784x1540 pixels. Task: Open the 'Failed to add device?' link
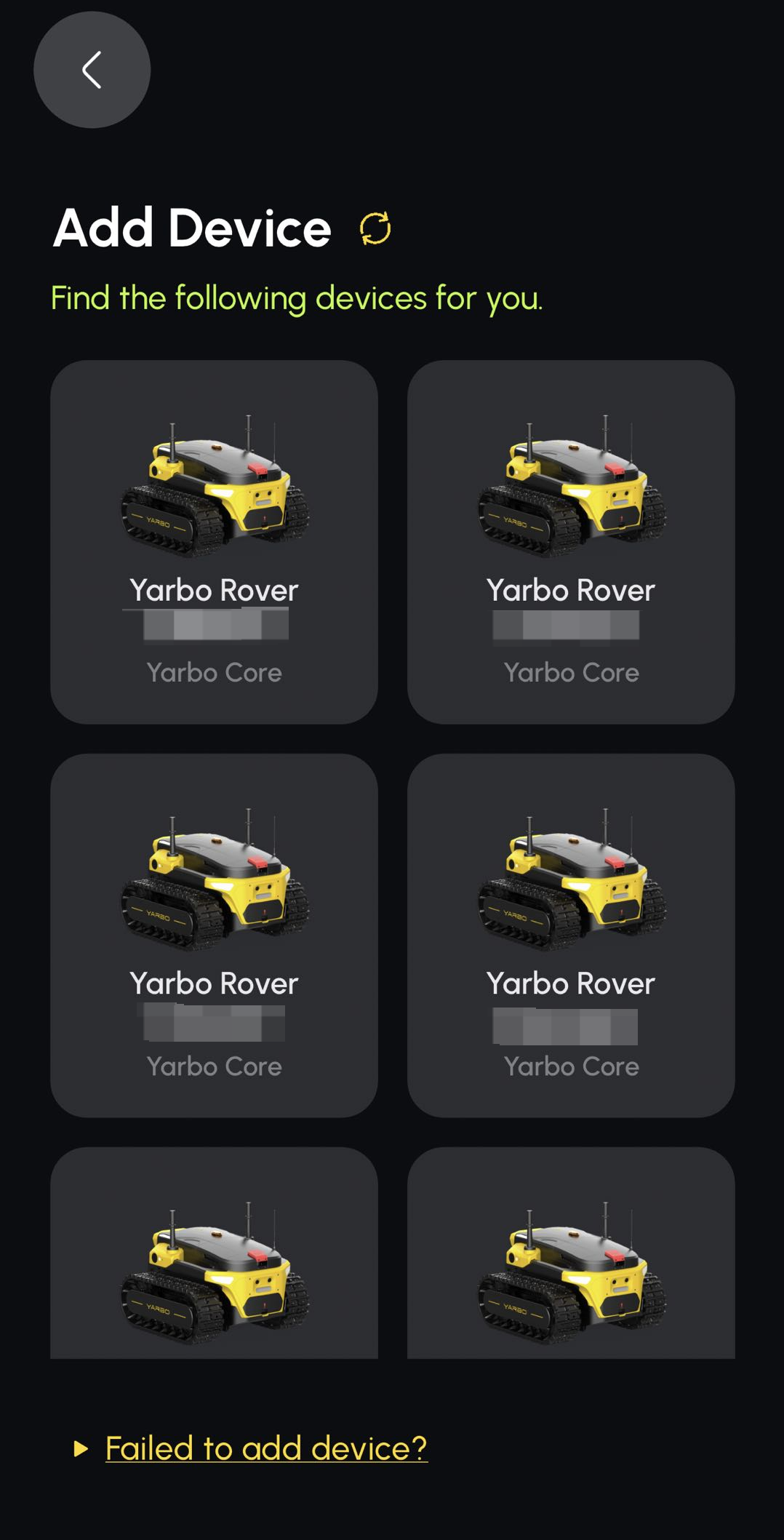point(265,1448)
